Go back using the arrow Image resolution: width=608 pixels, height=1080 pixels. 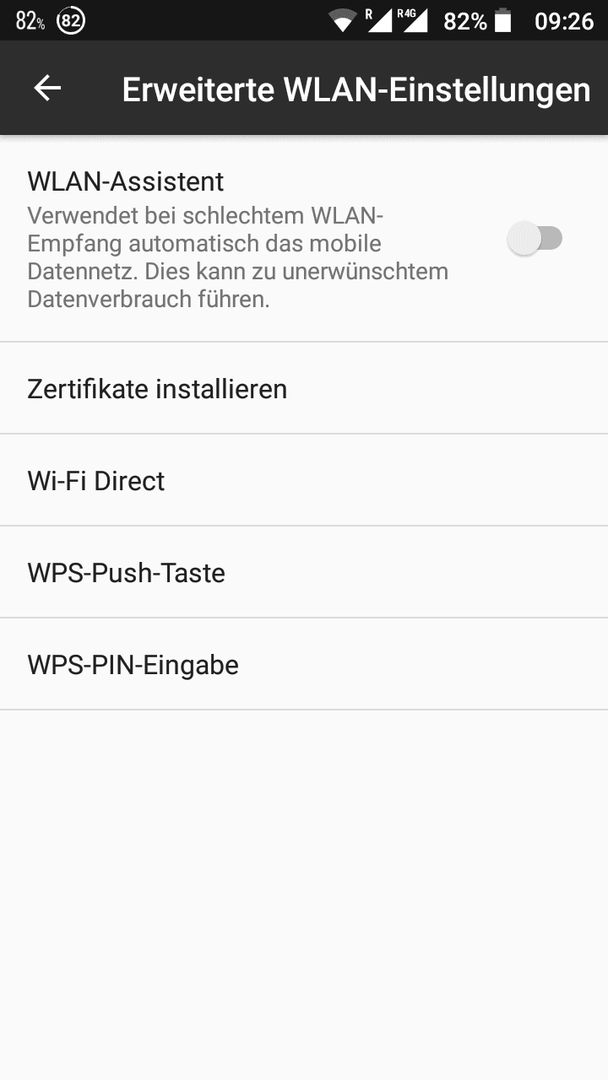tap(48, 88)
